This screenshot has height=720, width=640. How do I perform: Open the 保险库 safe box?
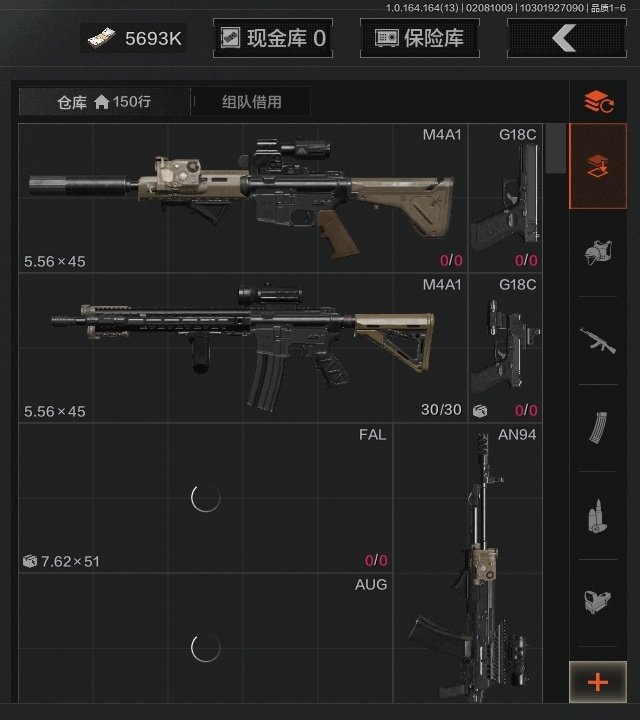(419, 39)
